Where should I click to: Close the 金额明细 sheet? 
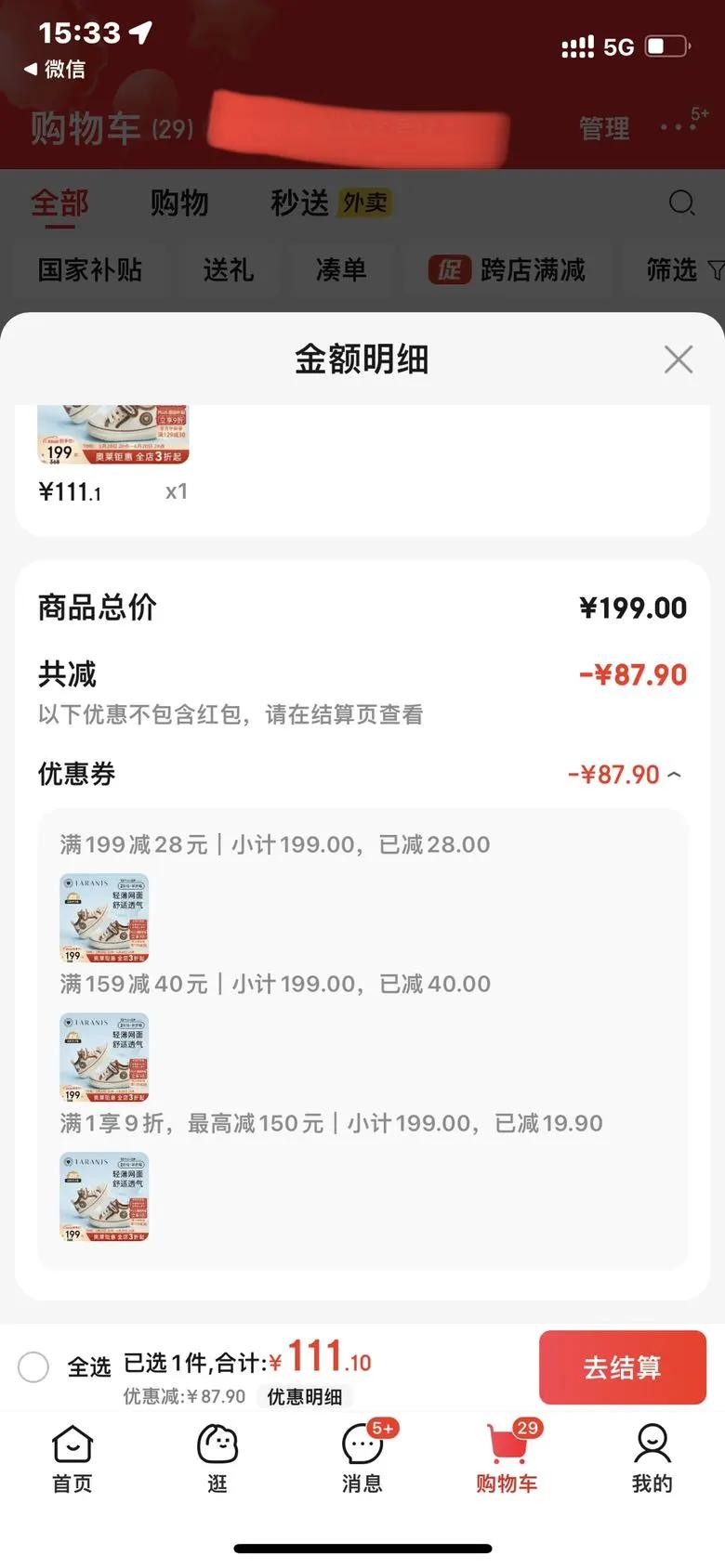coord(679,359)
